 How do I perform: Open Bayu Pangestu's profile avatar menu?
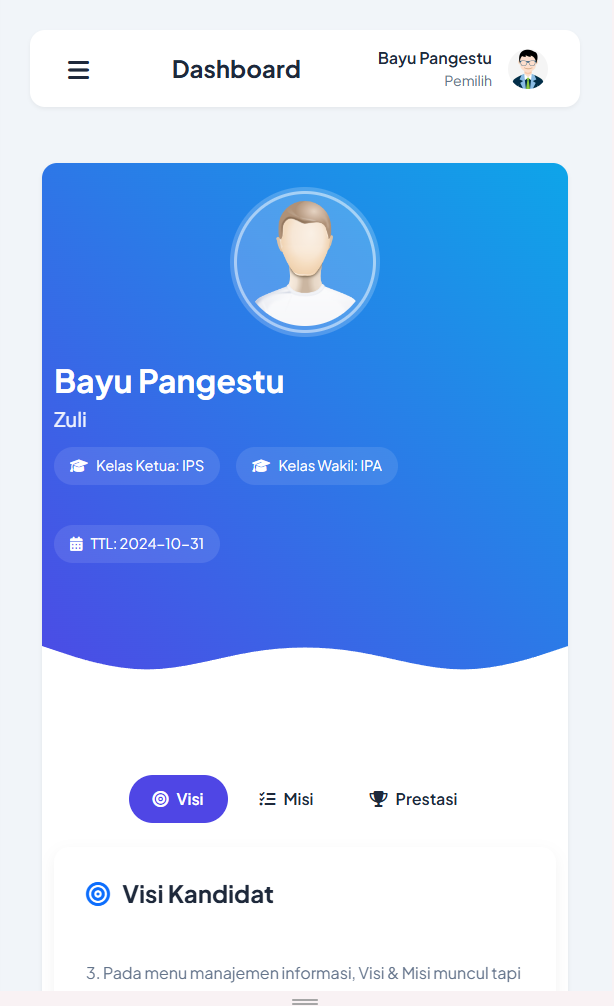527,69
